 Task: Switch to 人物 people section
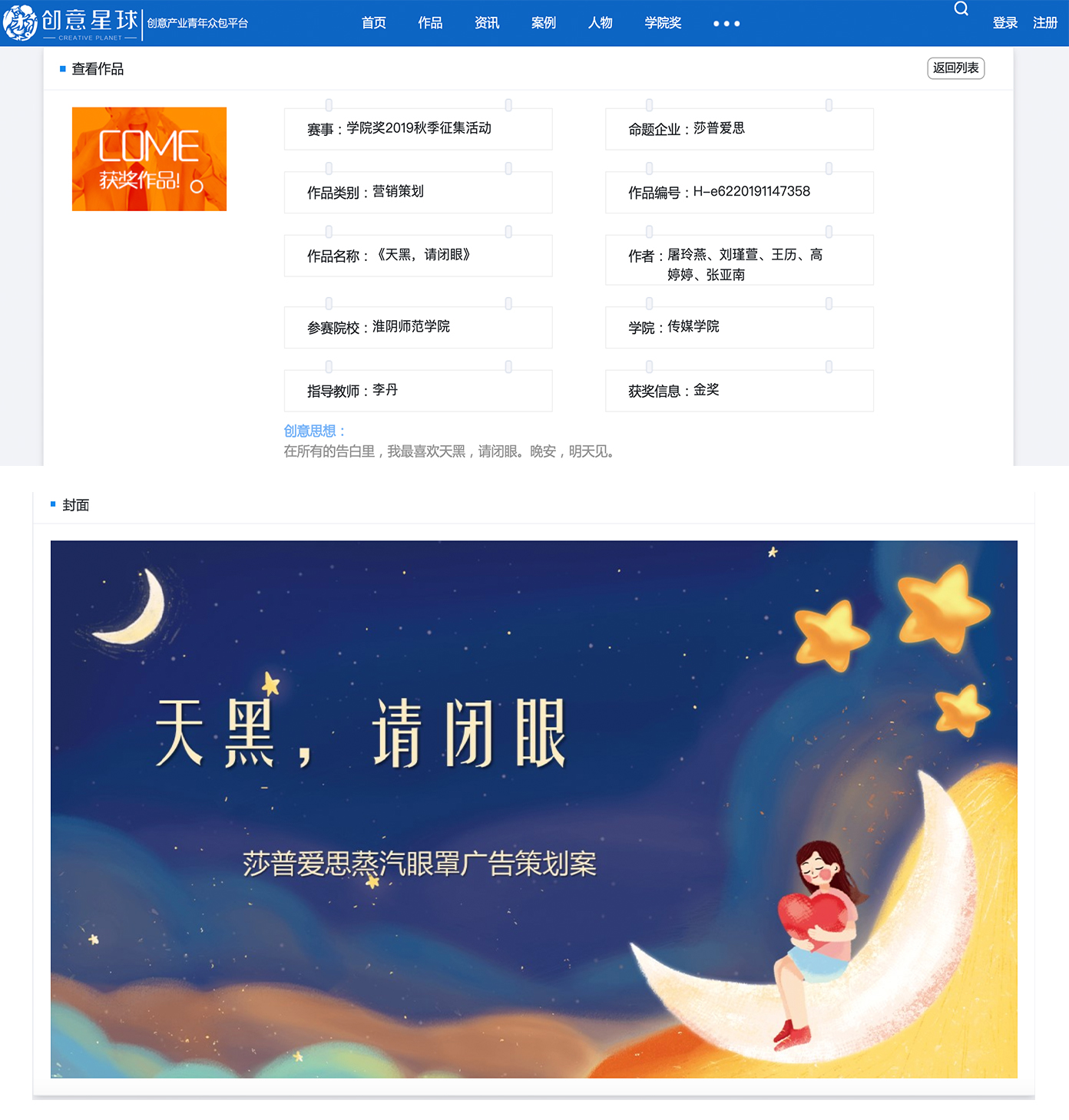tap(601, 23)
